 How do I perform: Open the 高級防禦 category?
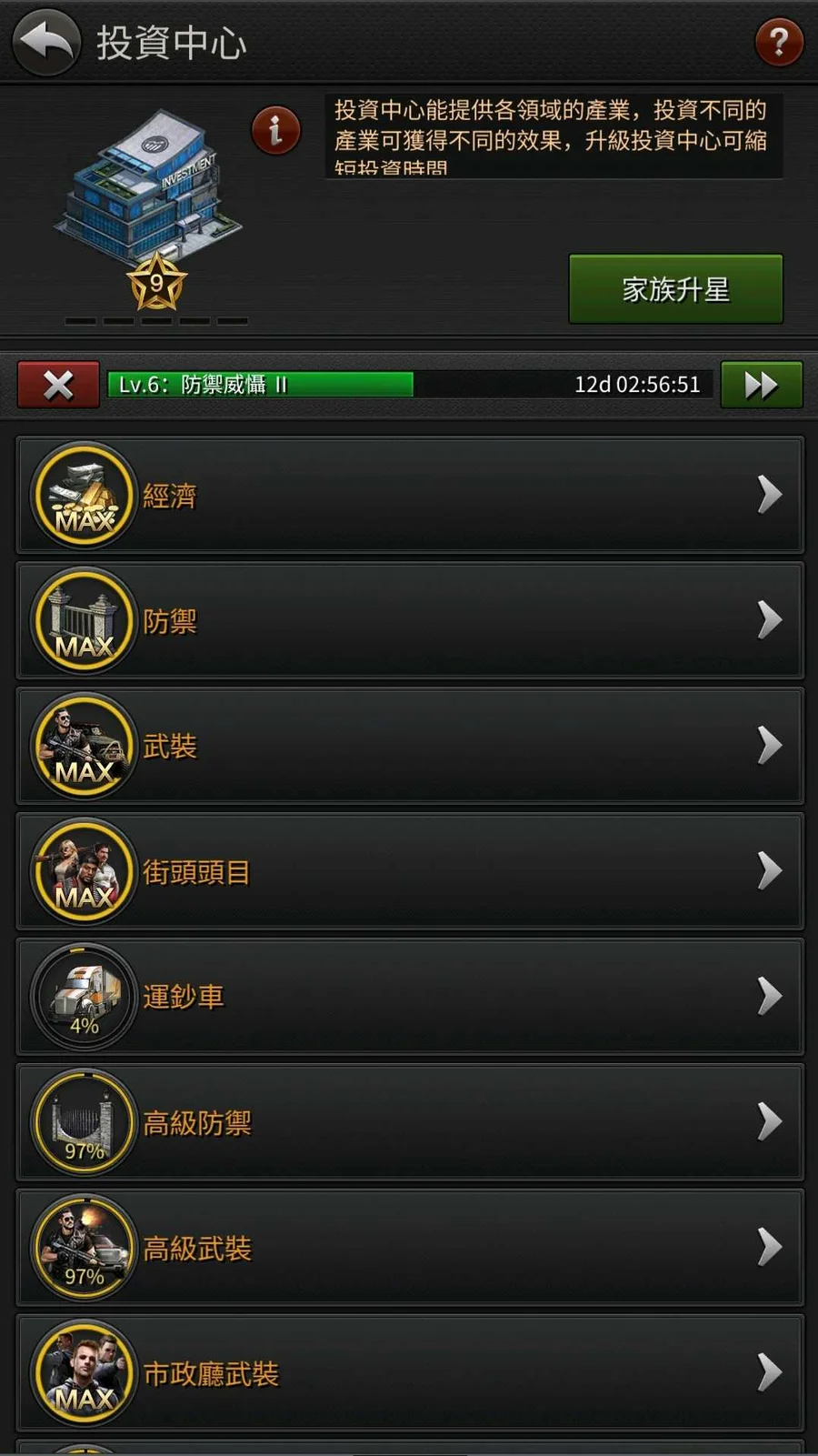tap(409, 1122)
